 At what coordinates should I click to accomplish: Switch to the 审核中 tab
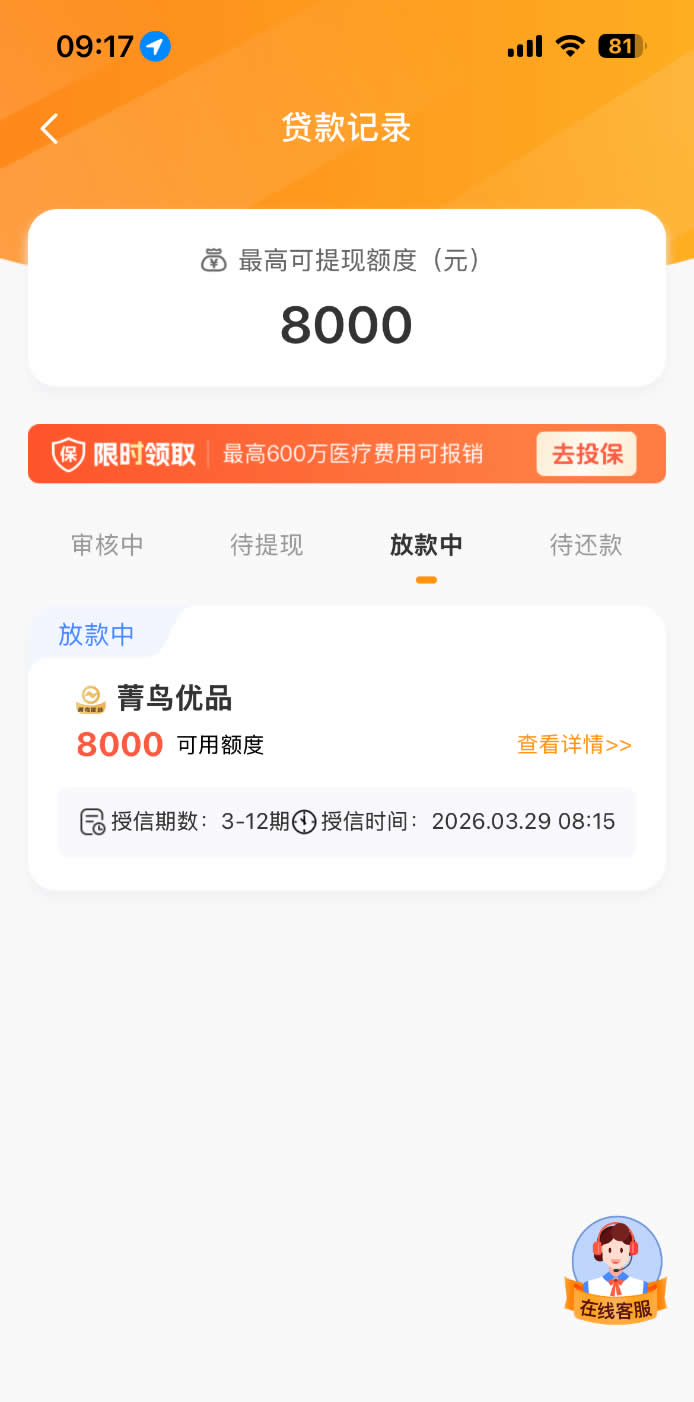tap(107, 545)
